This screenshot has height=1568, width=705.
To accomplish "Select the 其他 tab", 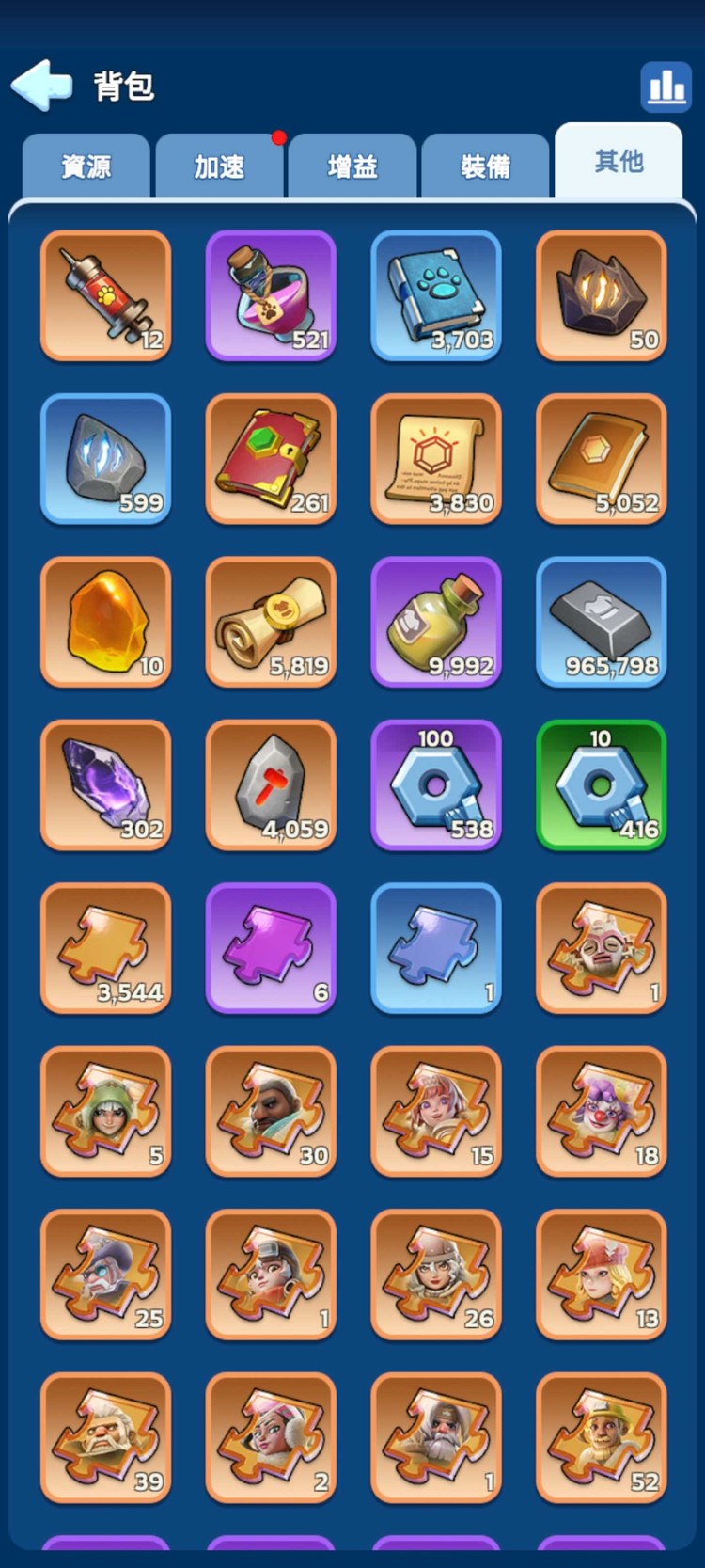I will point(619,162).
